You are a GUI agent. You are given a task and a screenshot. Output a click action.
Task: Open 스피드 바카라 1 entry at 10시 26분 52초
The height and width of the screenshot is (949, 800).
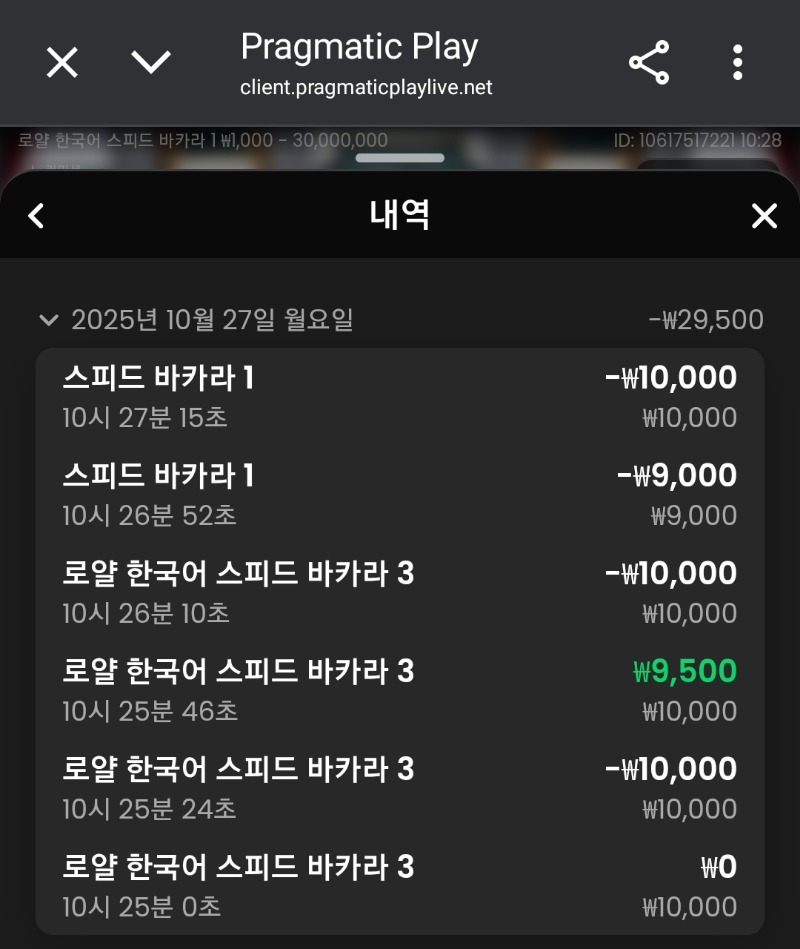400,494
